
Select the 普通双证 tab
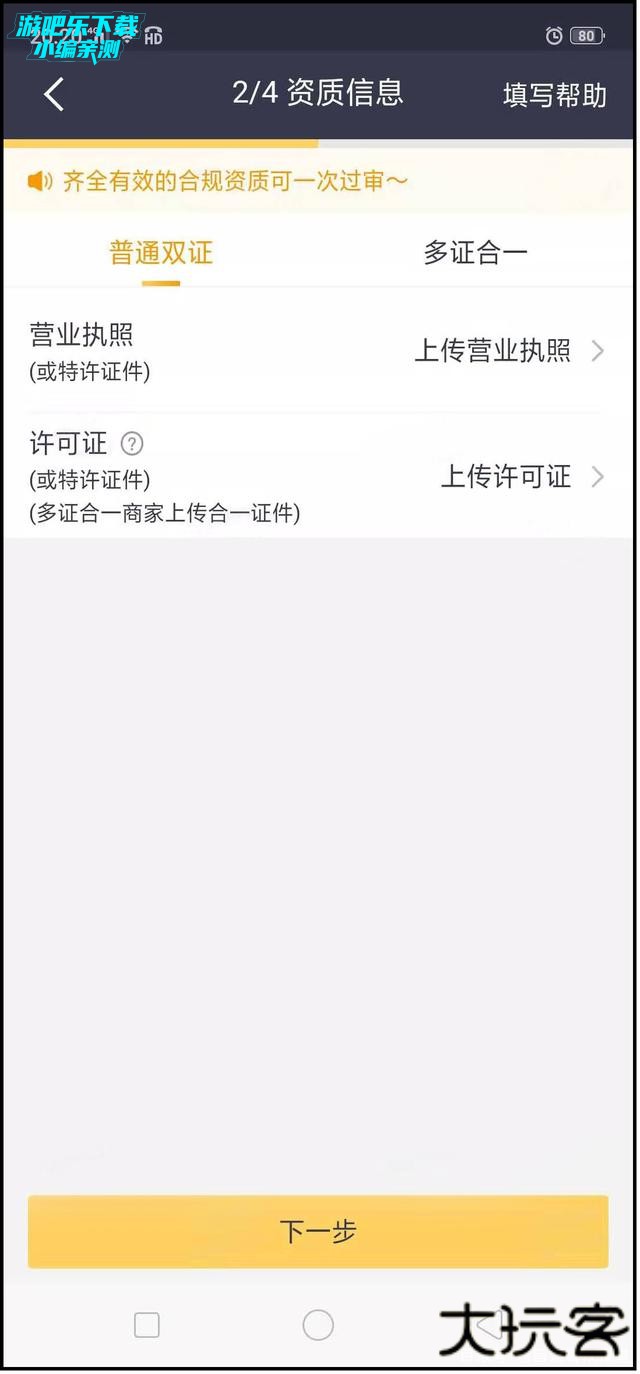coord(161,253)
